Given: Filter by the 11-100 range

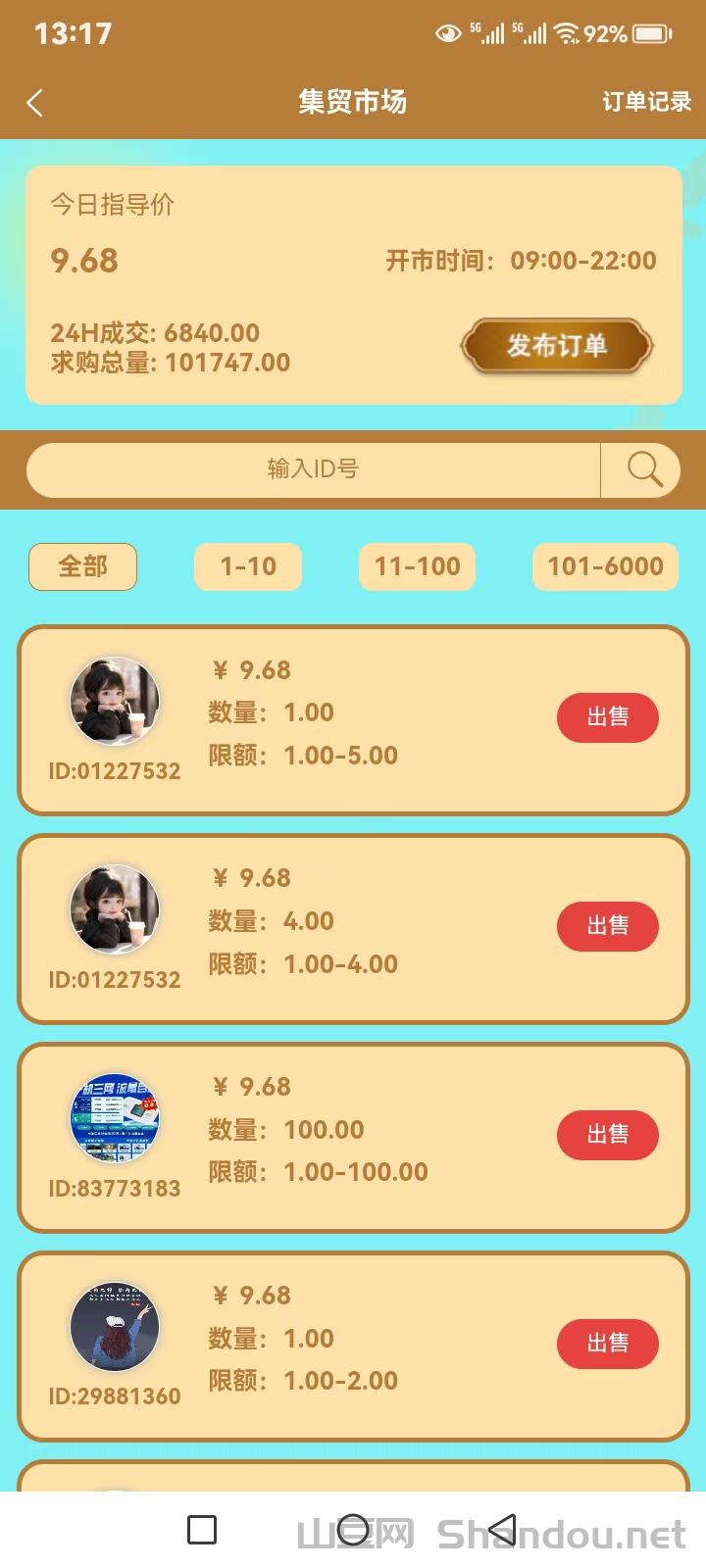Looking at the screenshot, I should [417, 566].
